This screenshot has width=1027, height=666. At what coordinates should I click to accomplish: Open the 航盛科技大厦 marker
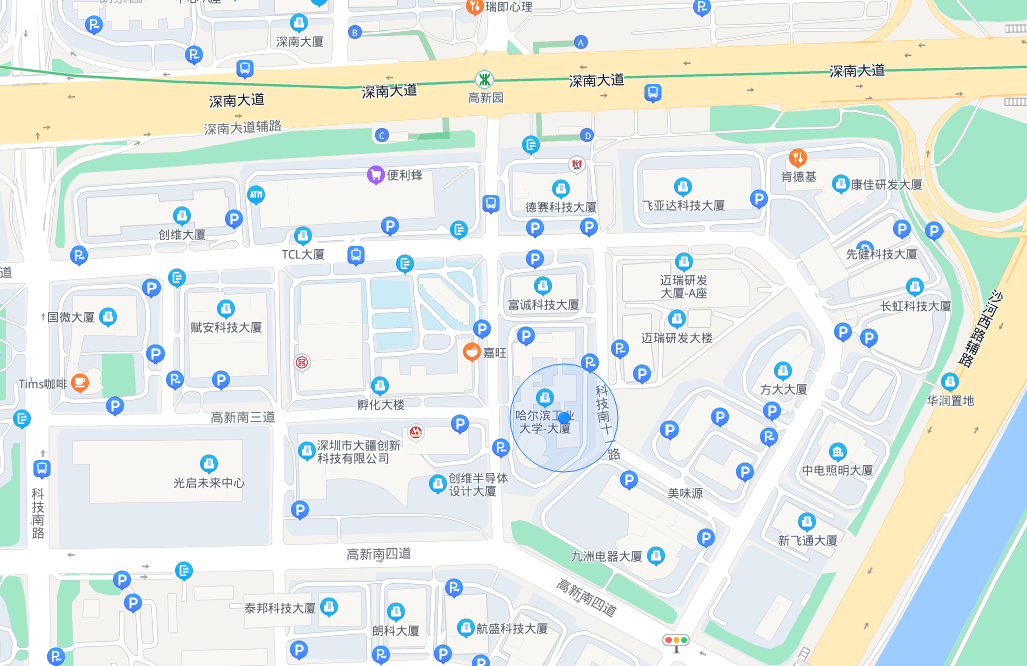466,628
